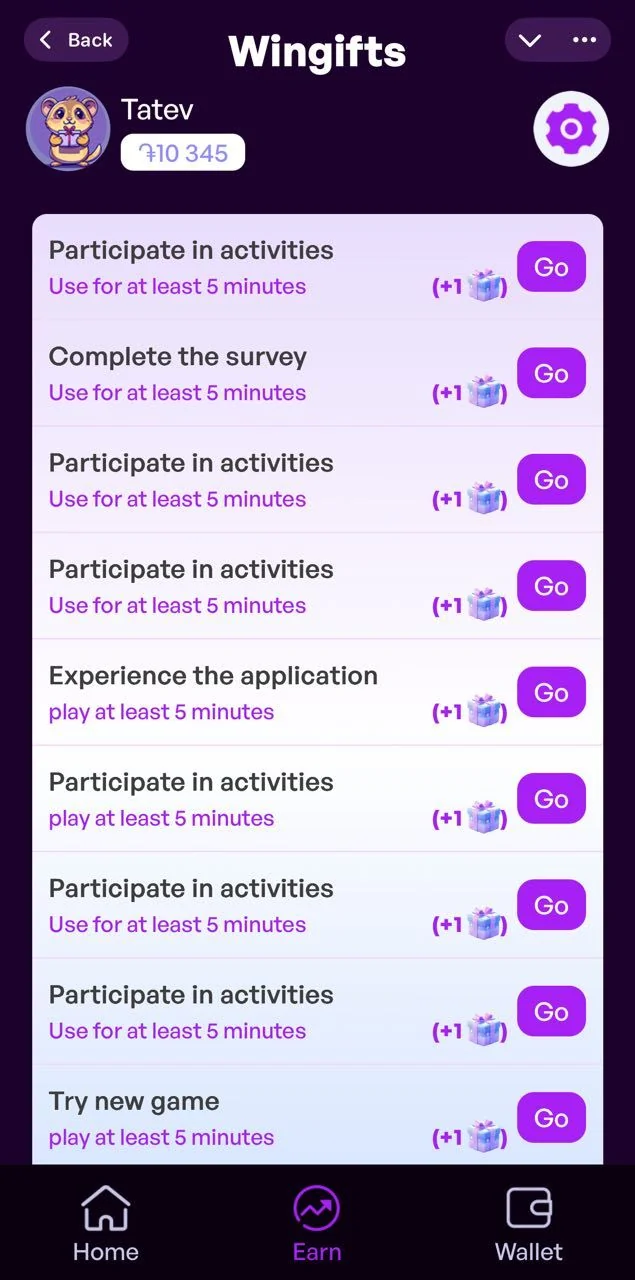
Task: Collapse the mini app with the down chevron
Action: click(530, 41)
